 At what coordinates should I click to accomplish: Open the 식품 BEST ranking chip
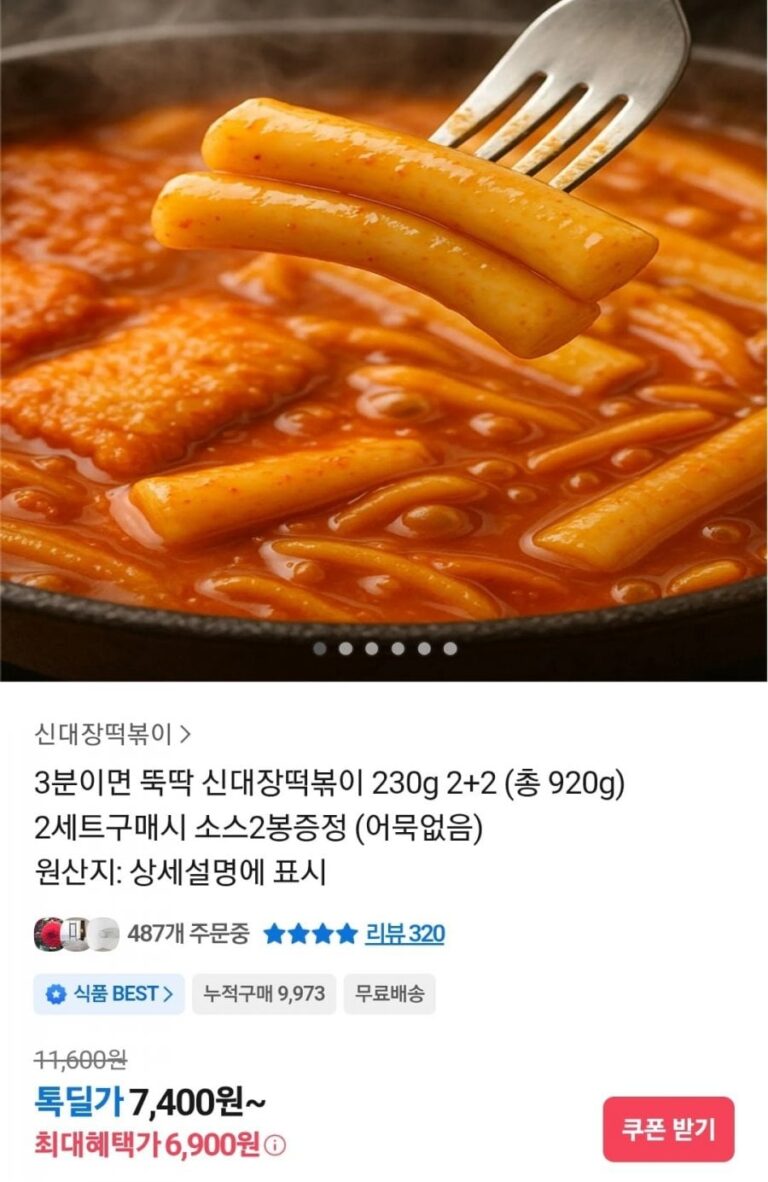[x=109, y=994]
